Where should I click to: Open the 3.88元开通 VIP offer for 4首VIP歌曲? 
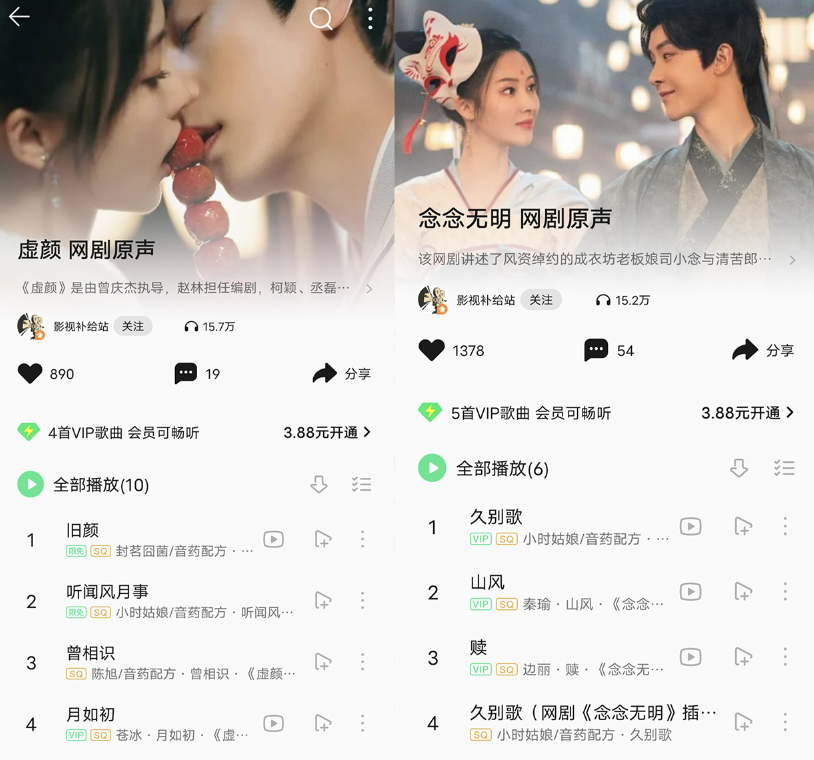click(x=327, y=432)
